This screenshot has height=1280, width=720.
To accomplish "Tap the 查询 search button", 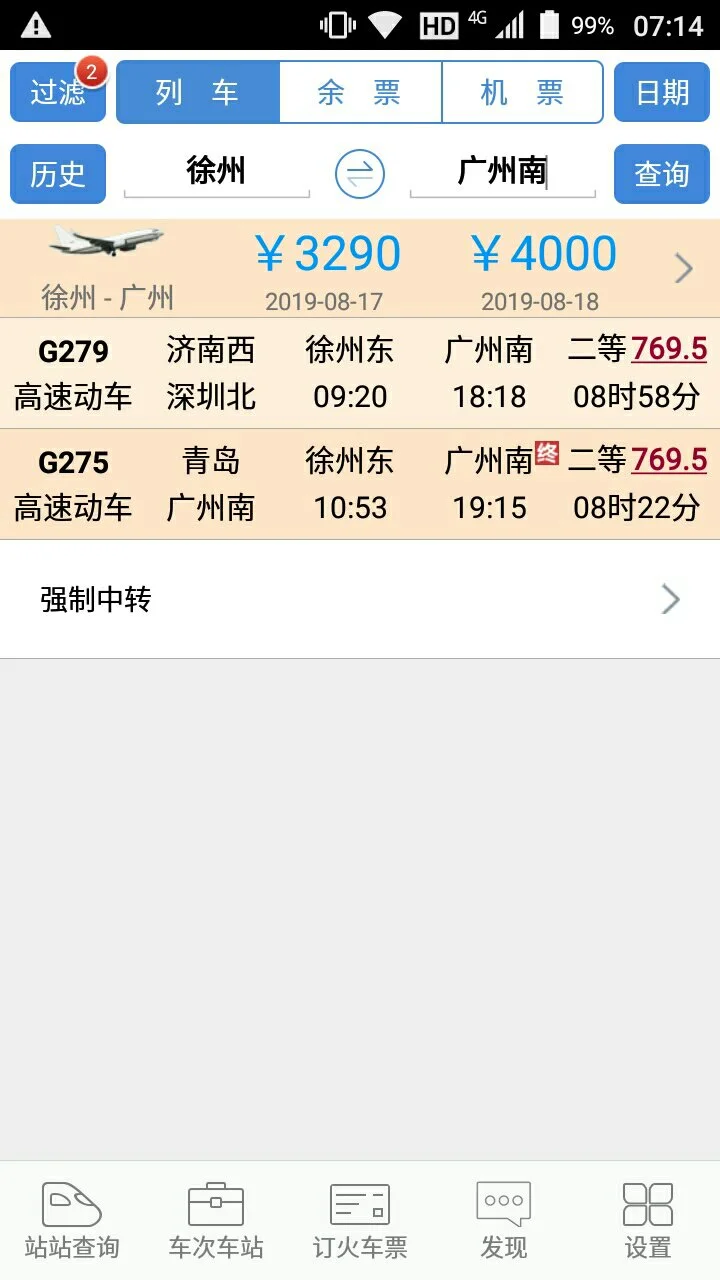I will click(661, 173).
